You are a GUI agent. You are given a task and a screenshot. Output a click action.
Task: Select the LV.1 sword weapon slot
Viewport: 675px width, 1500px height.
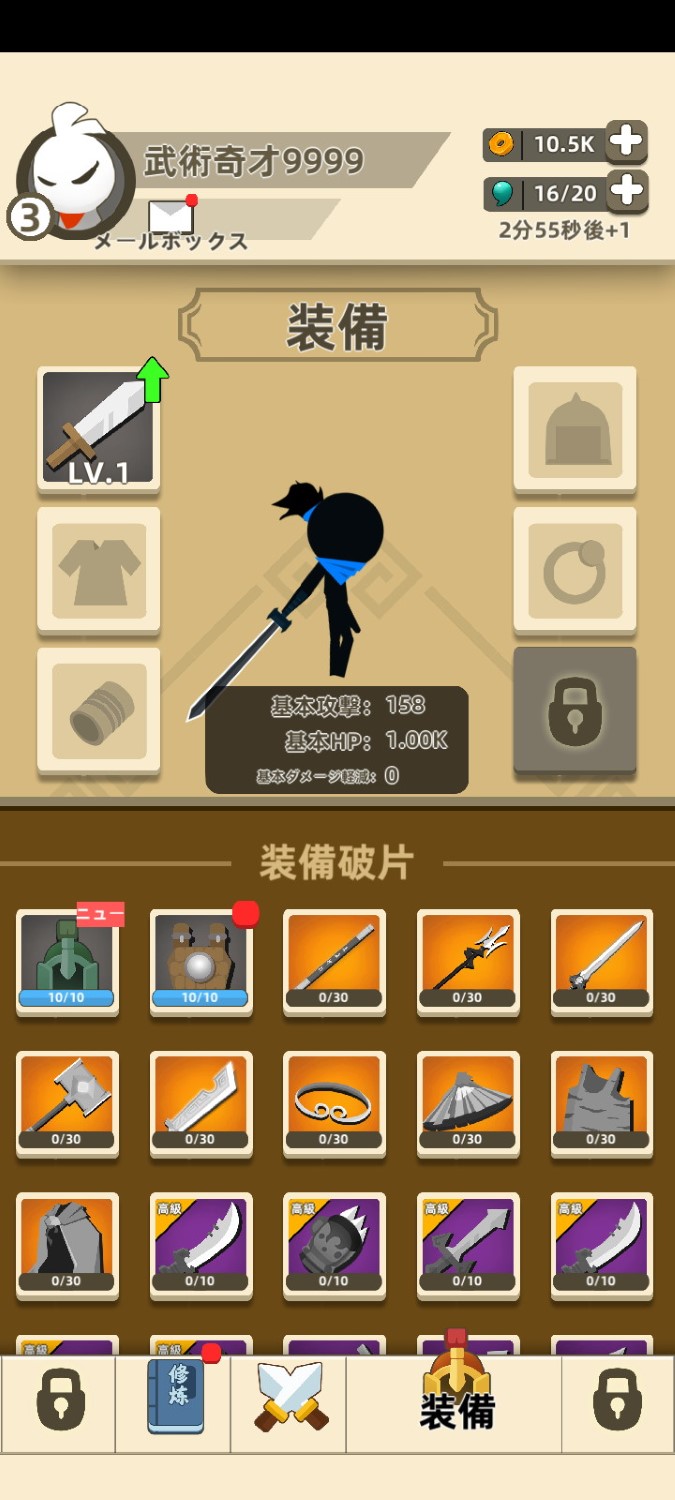(x=98, y=428)
